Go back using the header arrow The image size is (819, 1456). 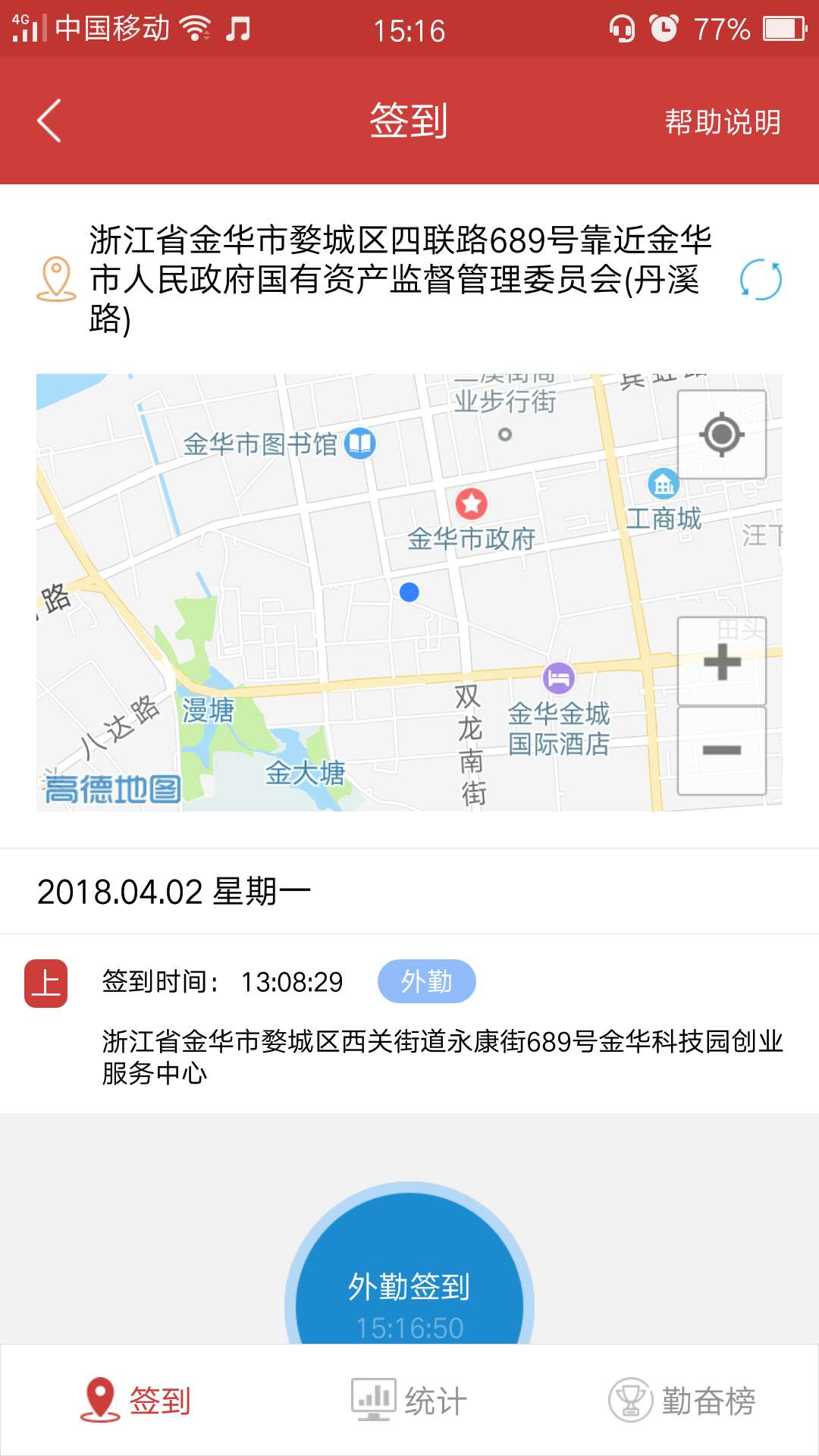(x=49, y=121)
